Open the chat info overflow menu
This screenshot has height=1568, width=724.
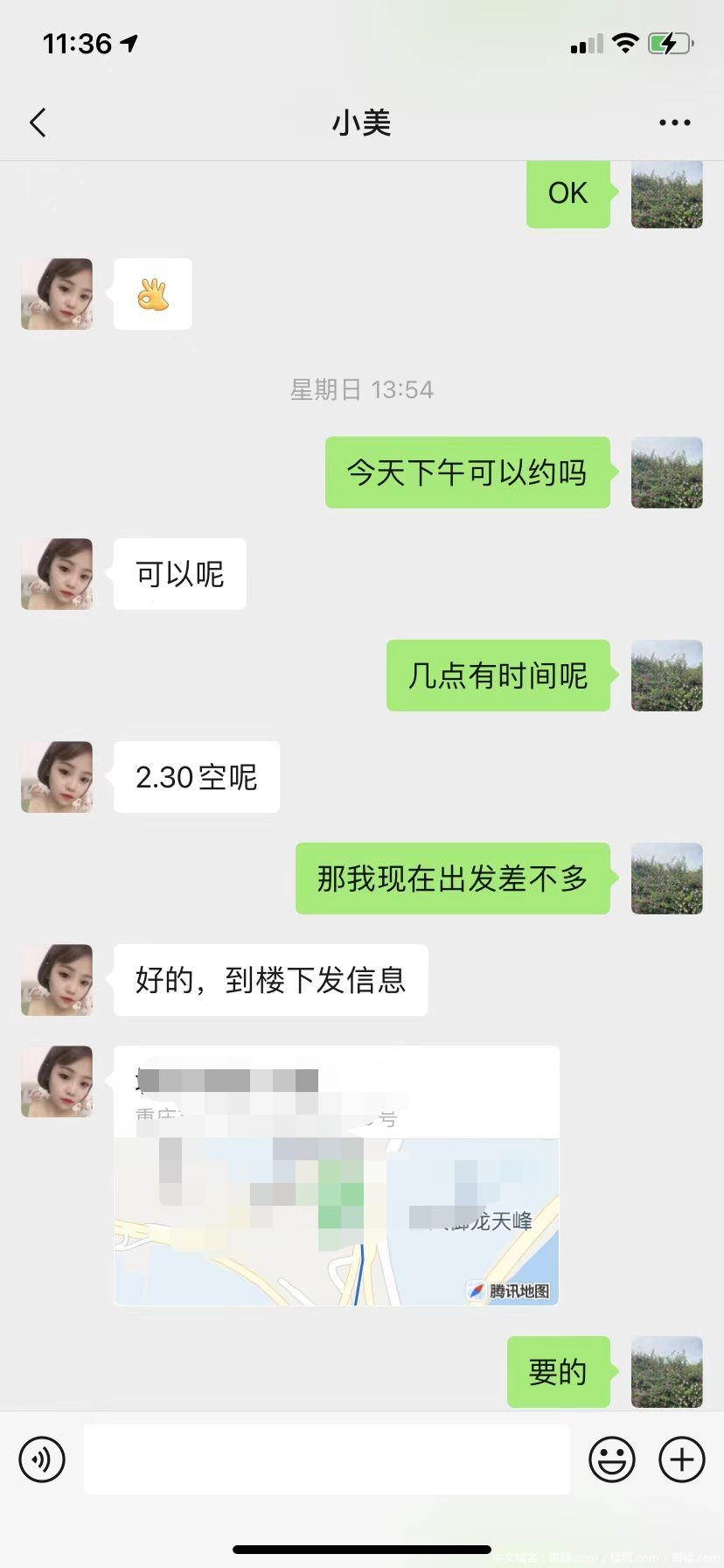point(674,122)
